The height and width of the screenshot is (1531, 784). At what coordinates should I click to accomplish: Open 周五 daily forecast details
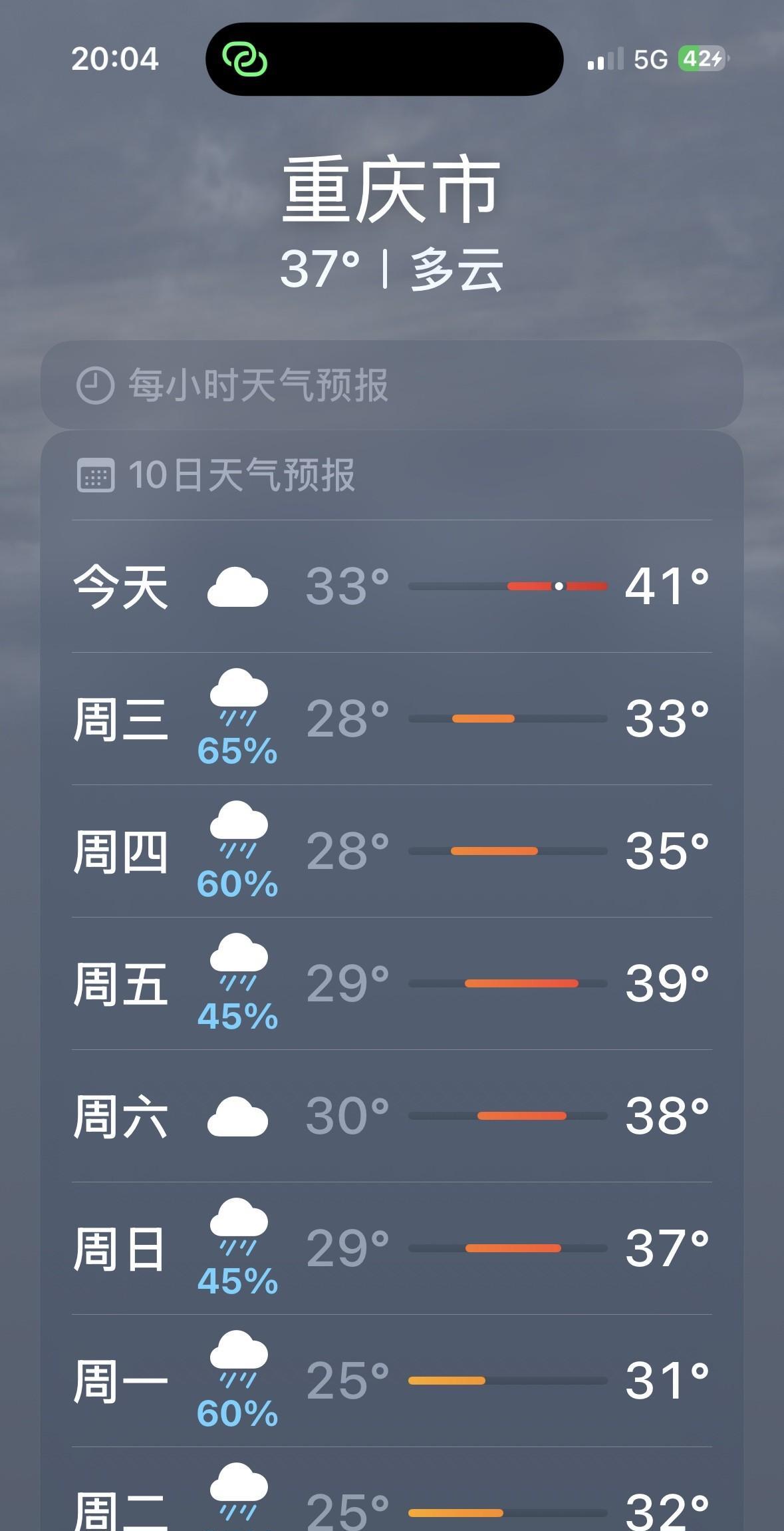[391, 983]
